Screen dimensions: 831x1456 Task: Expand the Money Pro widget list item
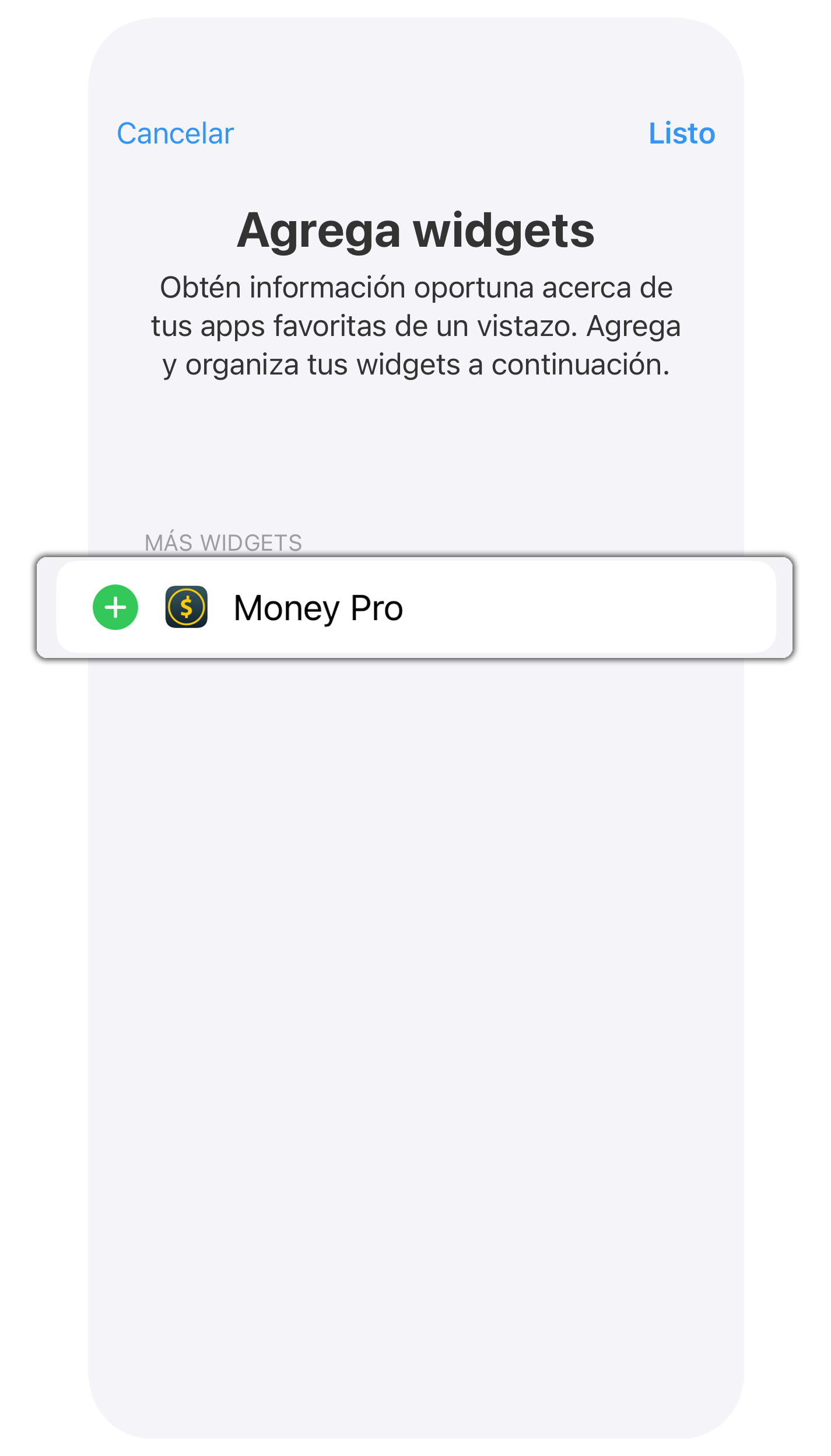(415, 607)
